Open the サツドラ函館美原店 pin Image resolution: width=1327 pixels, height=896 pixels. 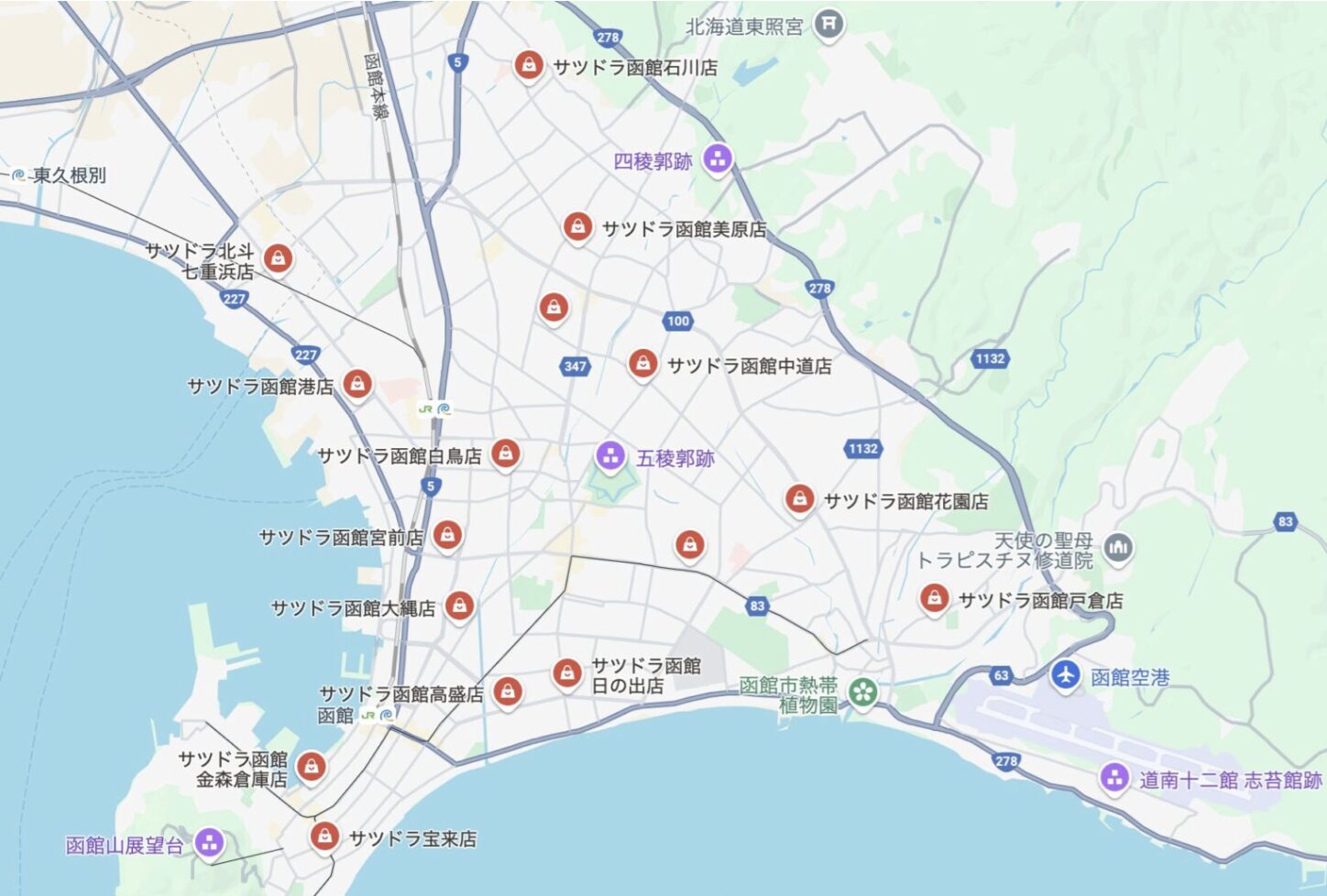577,226
